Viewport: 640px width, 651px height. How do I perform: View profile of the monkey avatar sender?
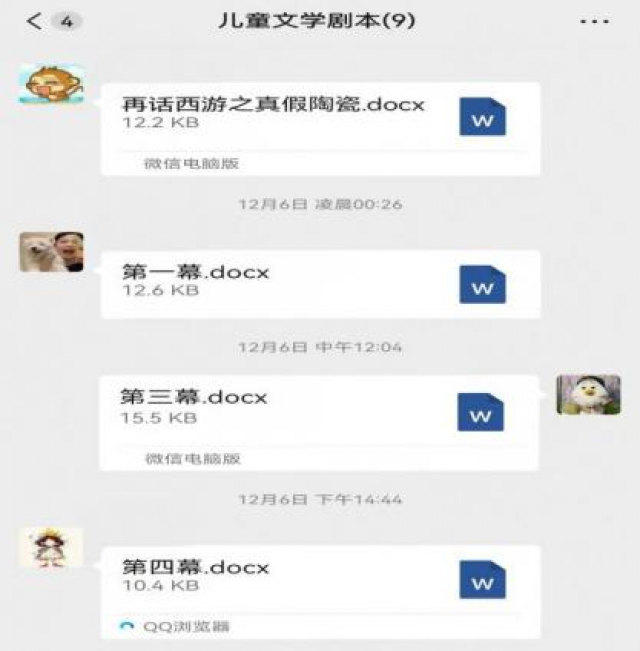(x=51, y=84)
